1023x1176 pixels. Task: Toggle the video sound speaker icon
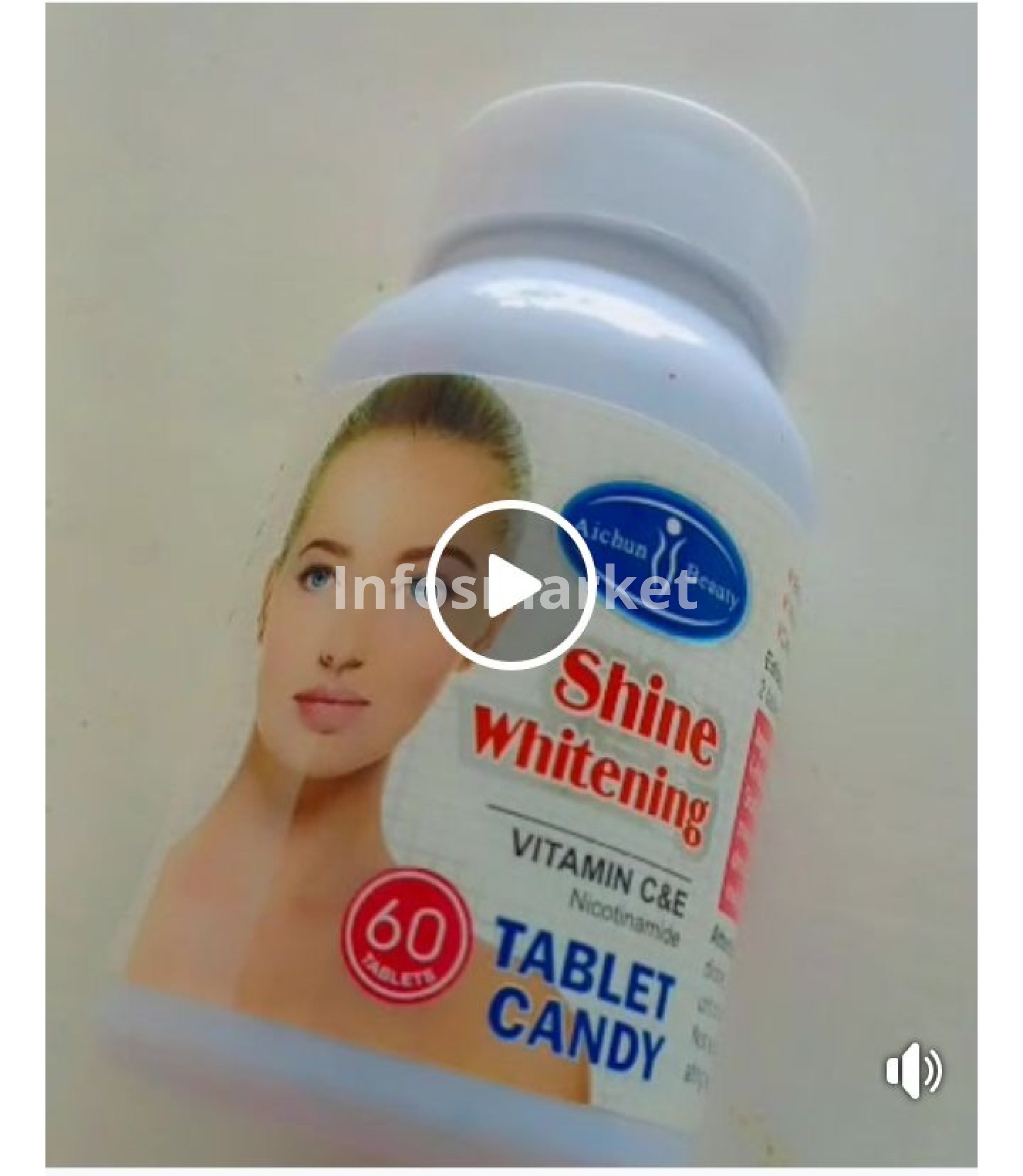[913, 1070]
